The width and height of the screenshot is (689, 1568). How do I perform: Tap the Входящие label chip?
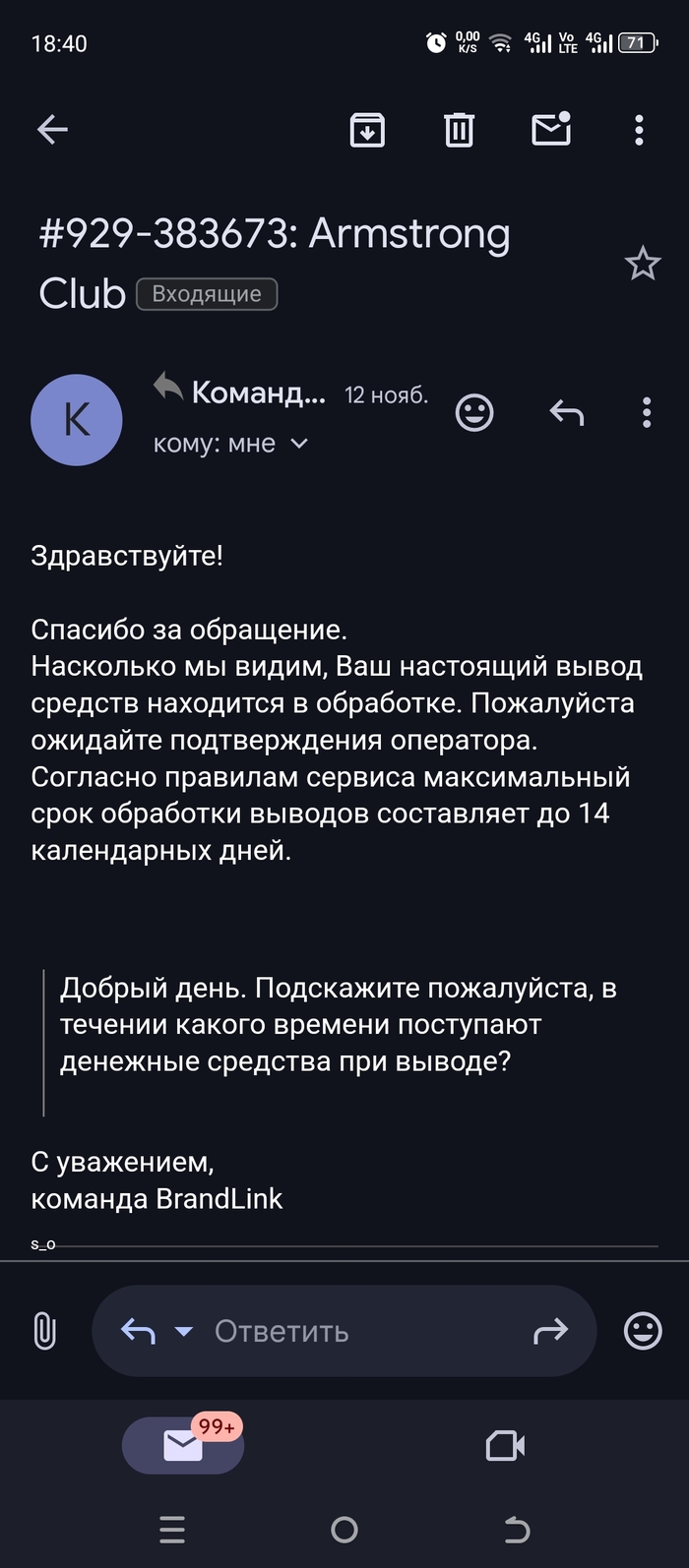click(207, 294)
